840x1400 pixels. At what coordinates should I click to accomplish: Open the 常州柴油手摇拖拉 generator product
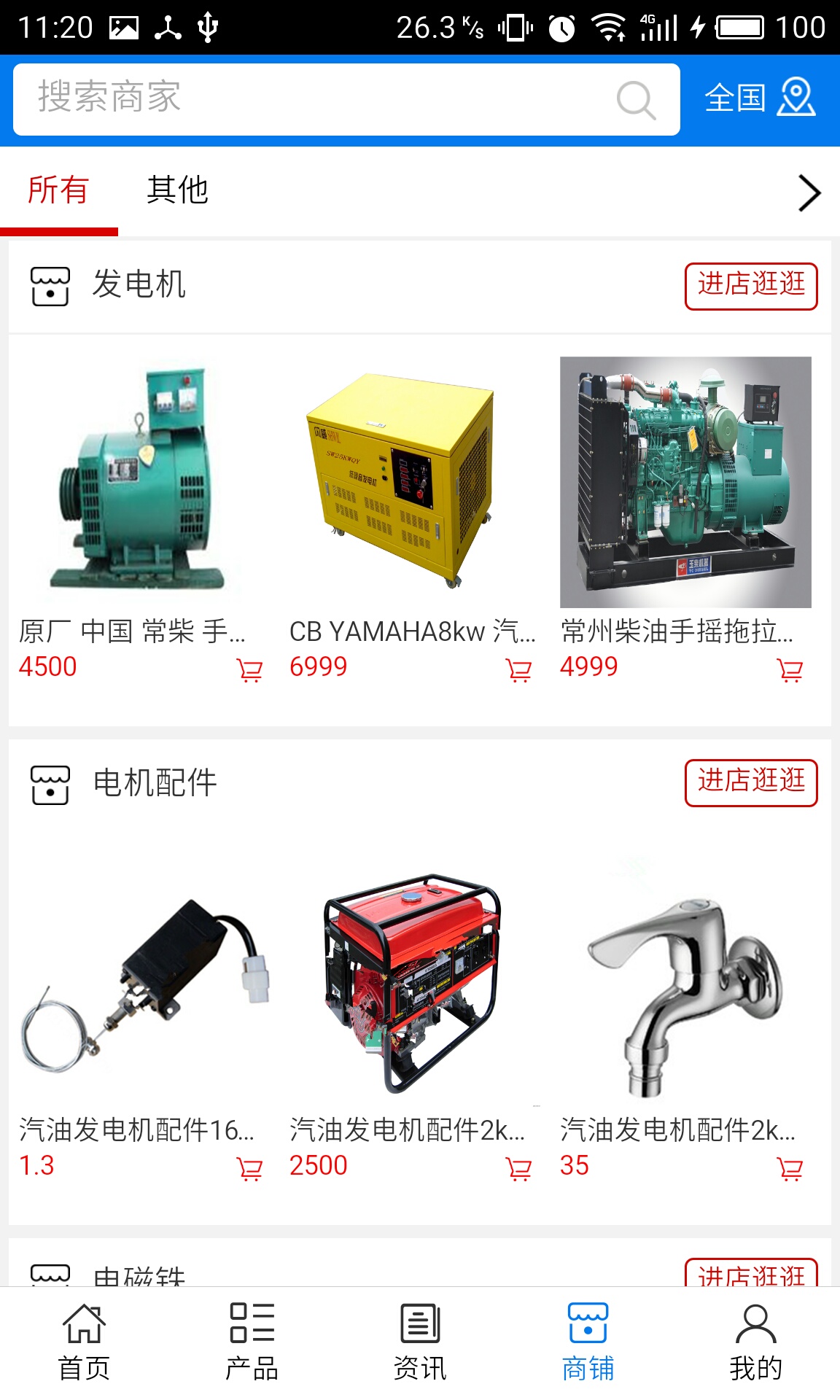685,483
